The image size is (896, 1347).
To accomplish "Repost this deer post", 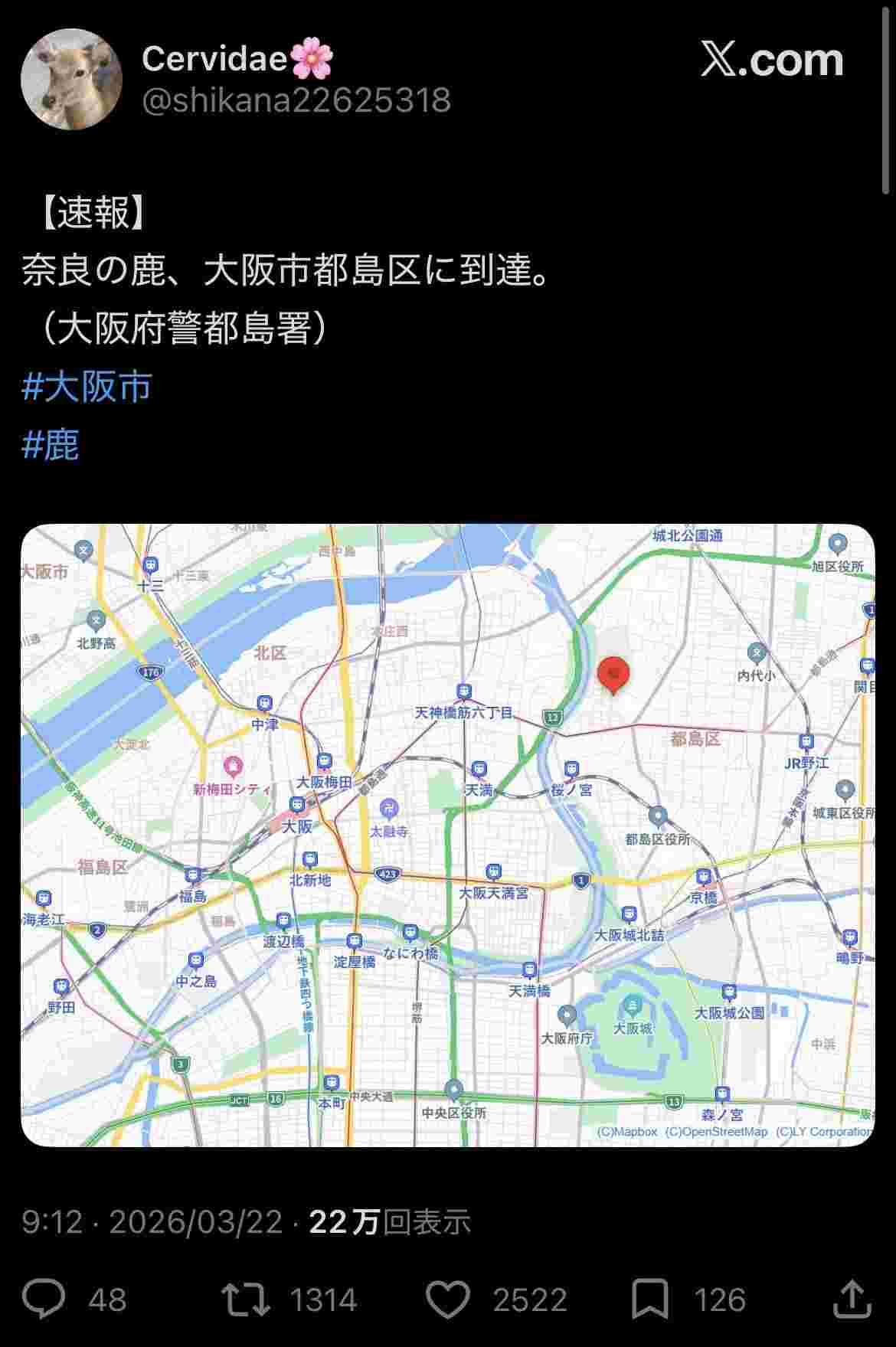I will pos(245,1299).
